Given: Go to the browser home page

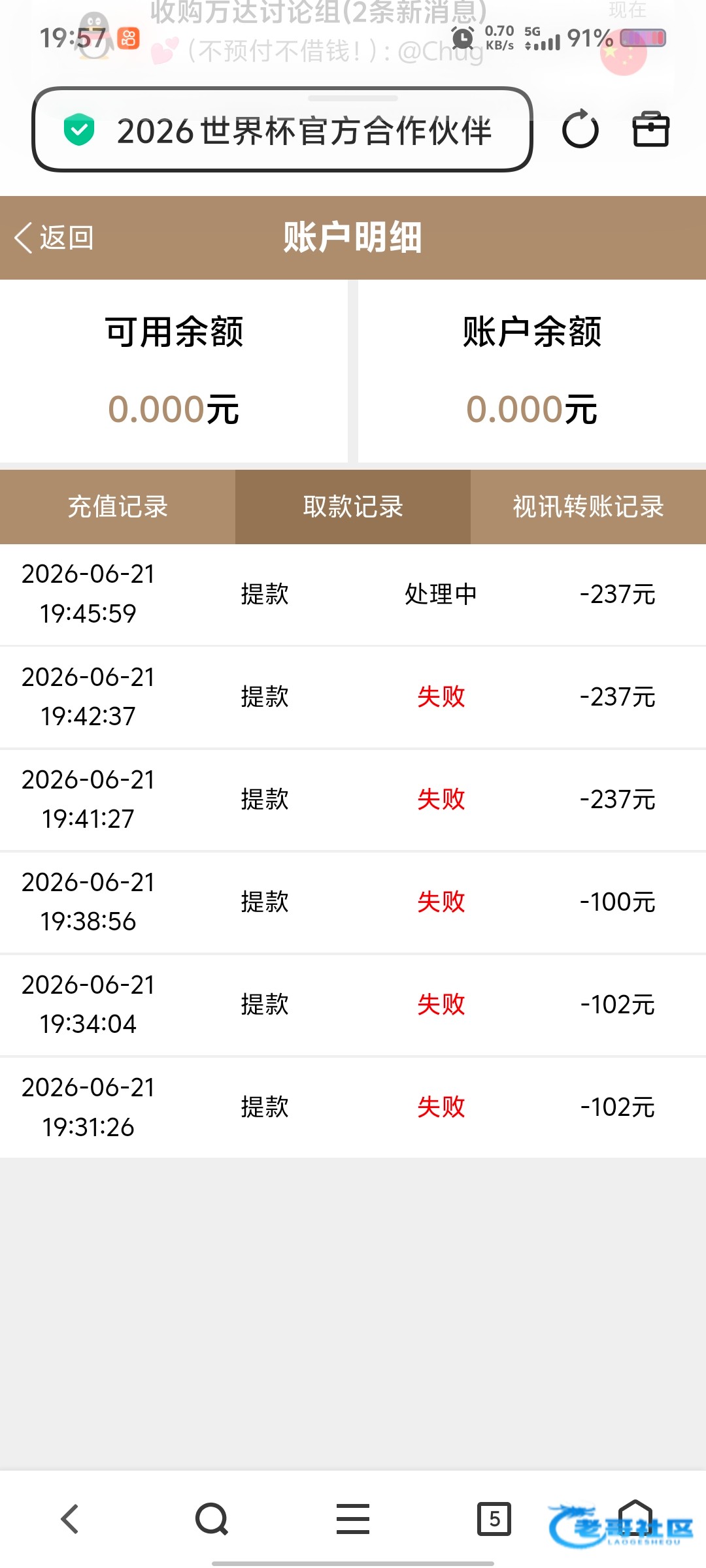Looking at the screenshot, I should point(635,1519).
